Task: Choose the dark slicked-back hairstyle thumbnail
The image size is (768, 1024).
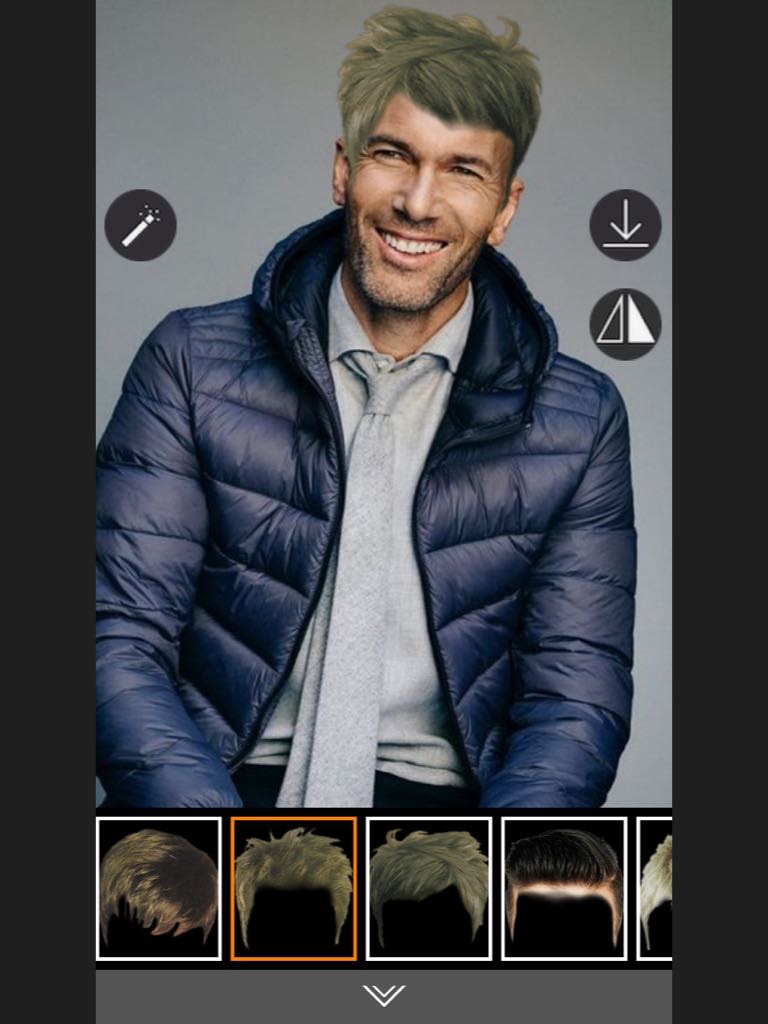Action: point(563,888)
